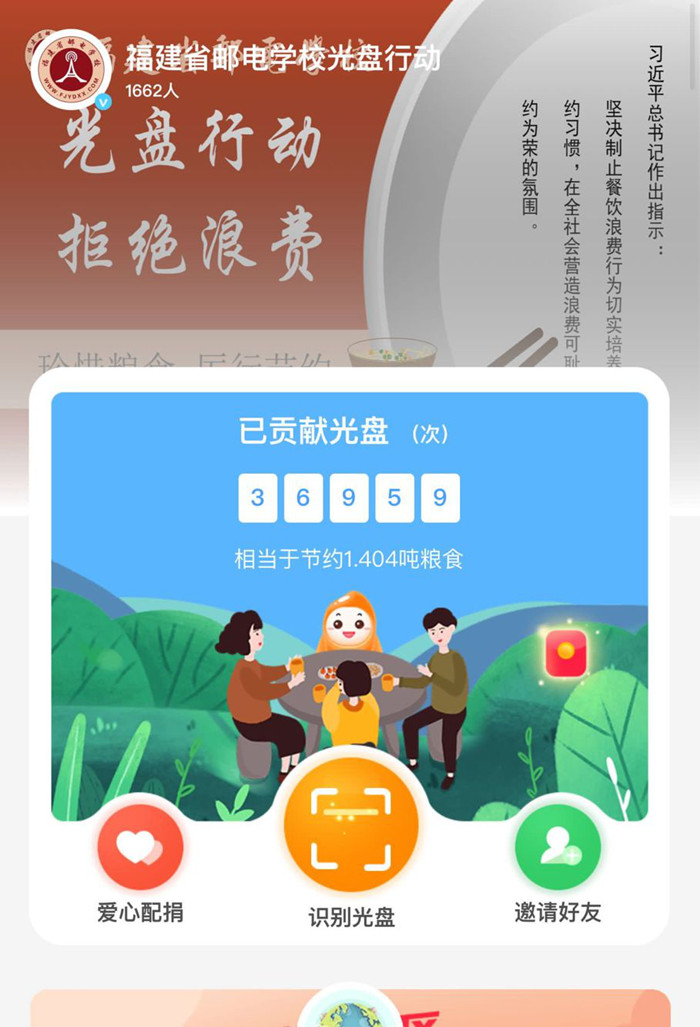This screenshot has height=1027, width=700.
Task: Open 爱心配捐 heart donation
Action: (140, 847)
